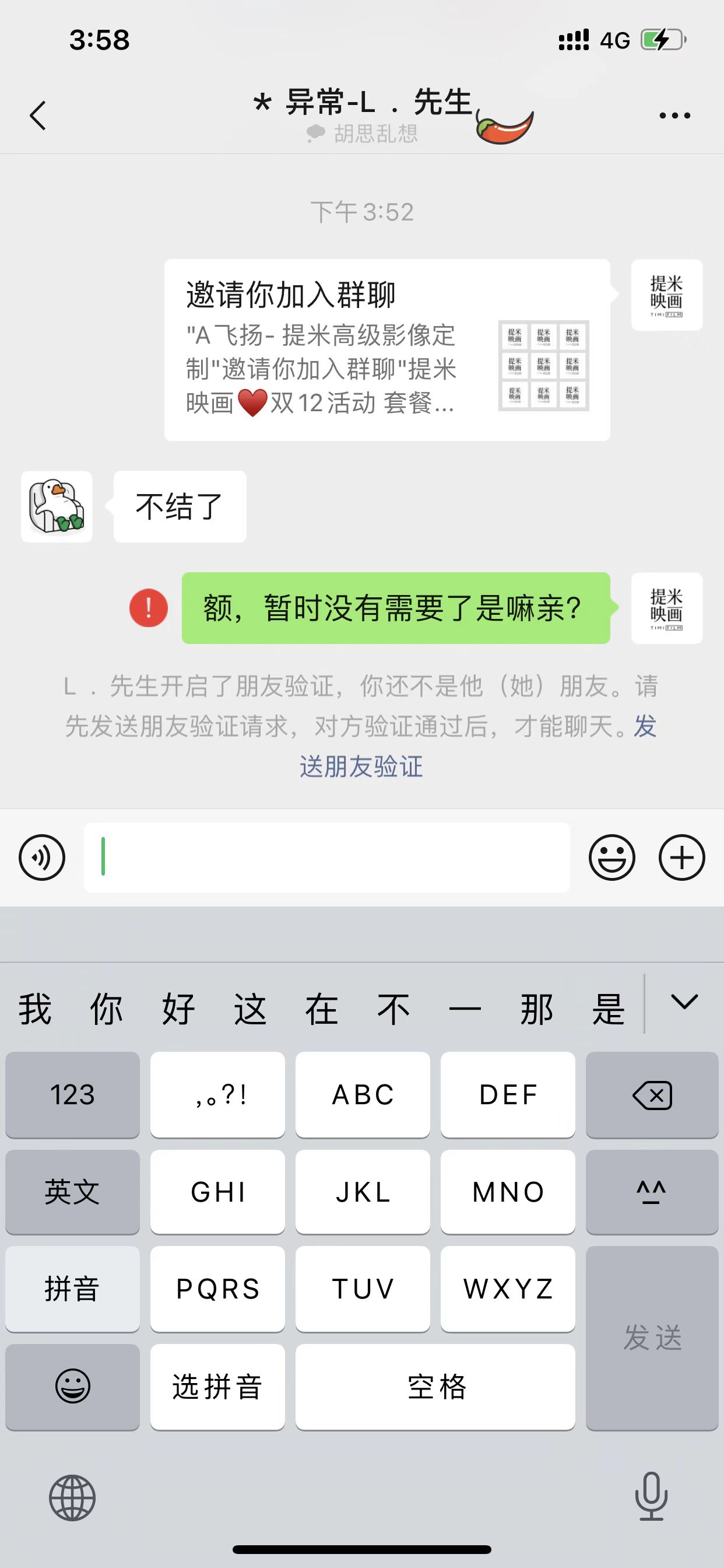Go back from the chat
The image size is (724, 1568).
(x=38, y=115)
